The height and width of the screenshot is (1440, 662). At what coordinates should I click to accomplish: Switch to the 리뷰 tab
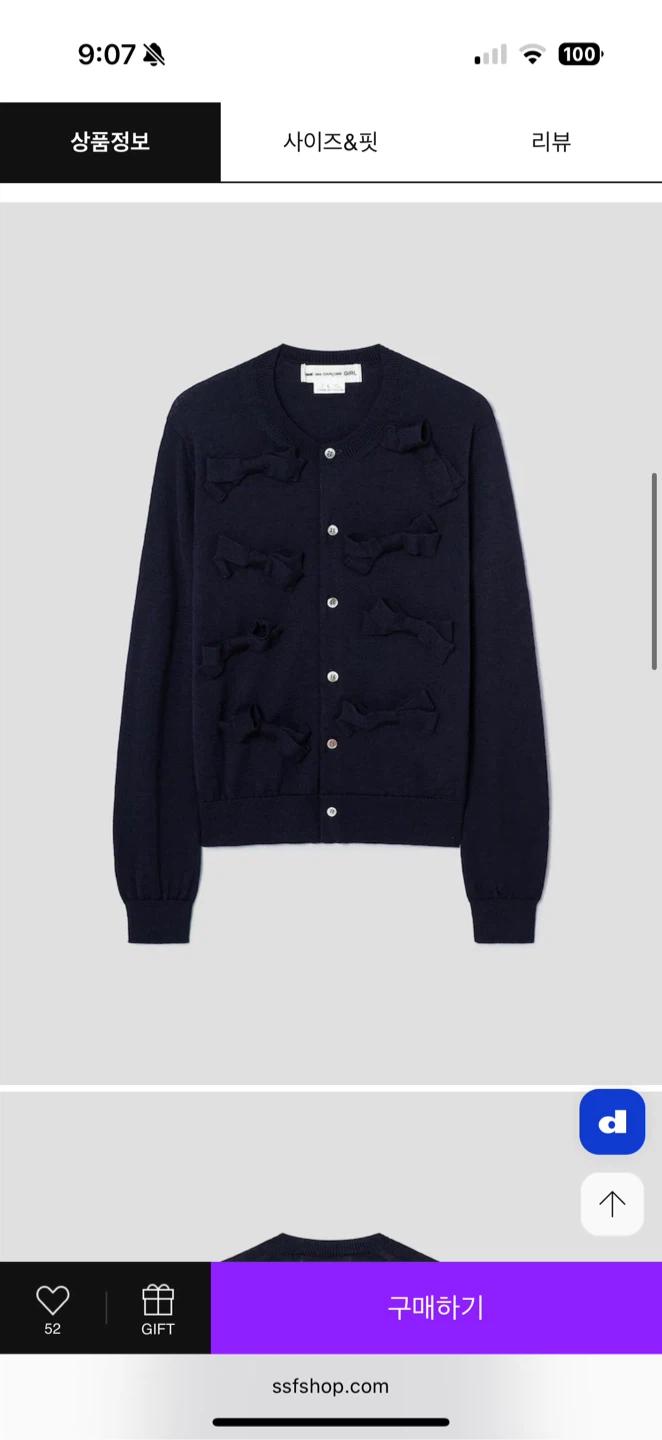point(551,142)
